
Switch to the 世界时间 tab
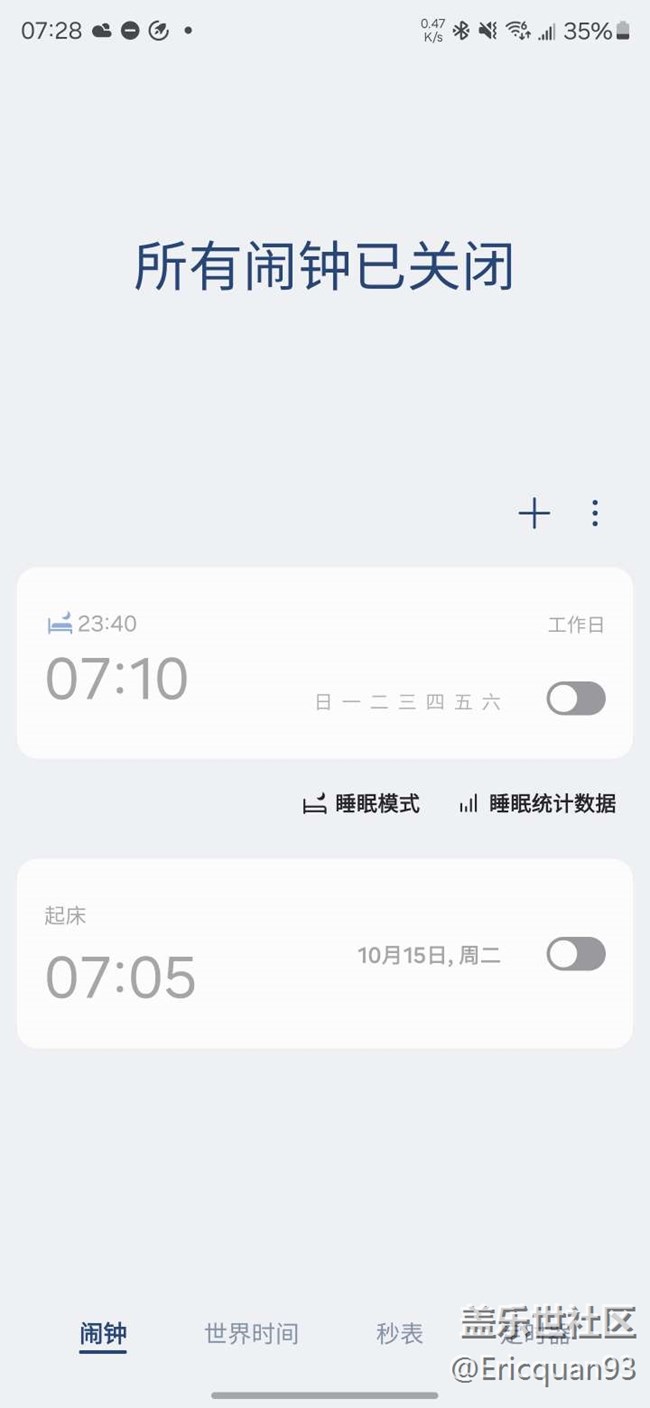(251, 1333)
